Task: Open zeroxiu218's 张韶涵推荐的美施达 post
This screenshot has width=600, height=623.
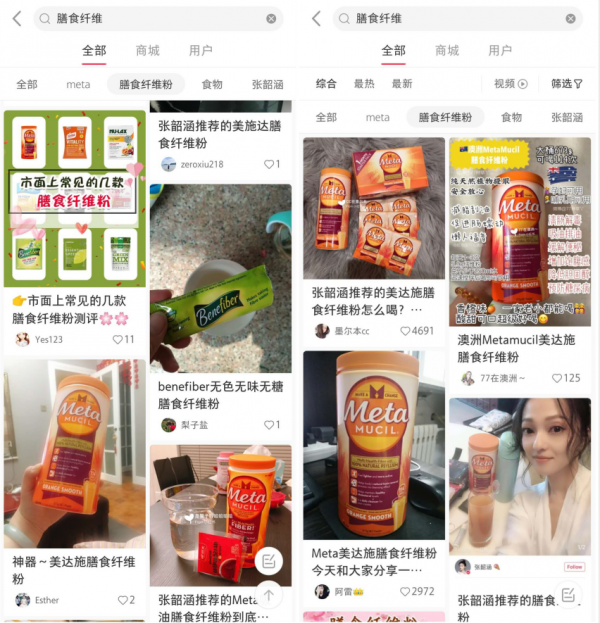Action: pyautogui.click(x=220, y=135)
